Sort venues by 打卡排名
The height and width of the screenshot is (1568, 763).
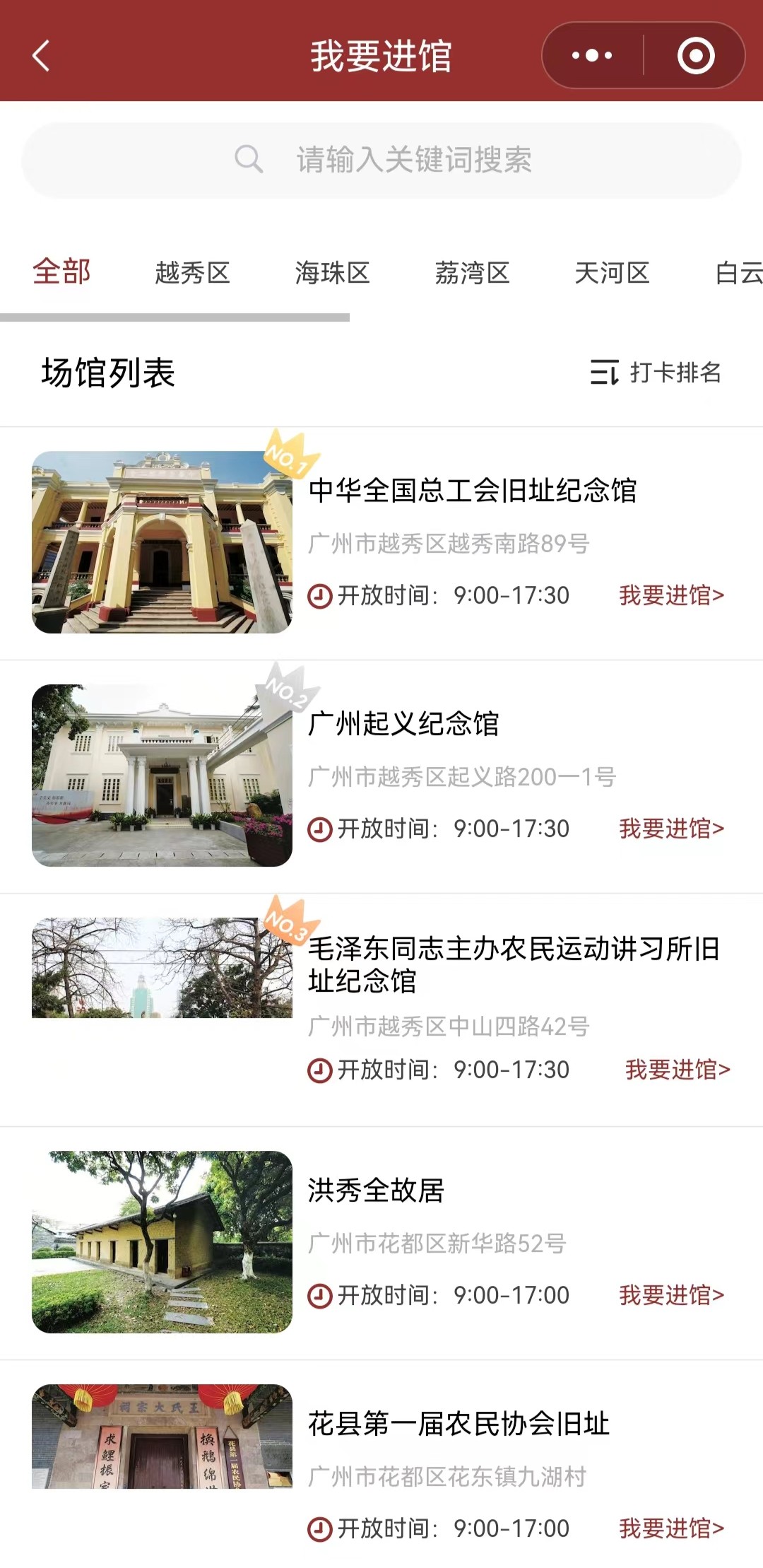pyautogui.click(x=656, y=373)
